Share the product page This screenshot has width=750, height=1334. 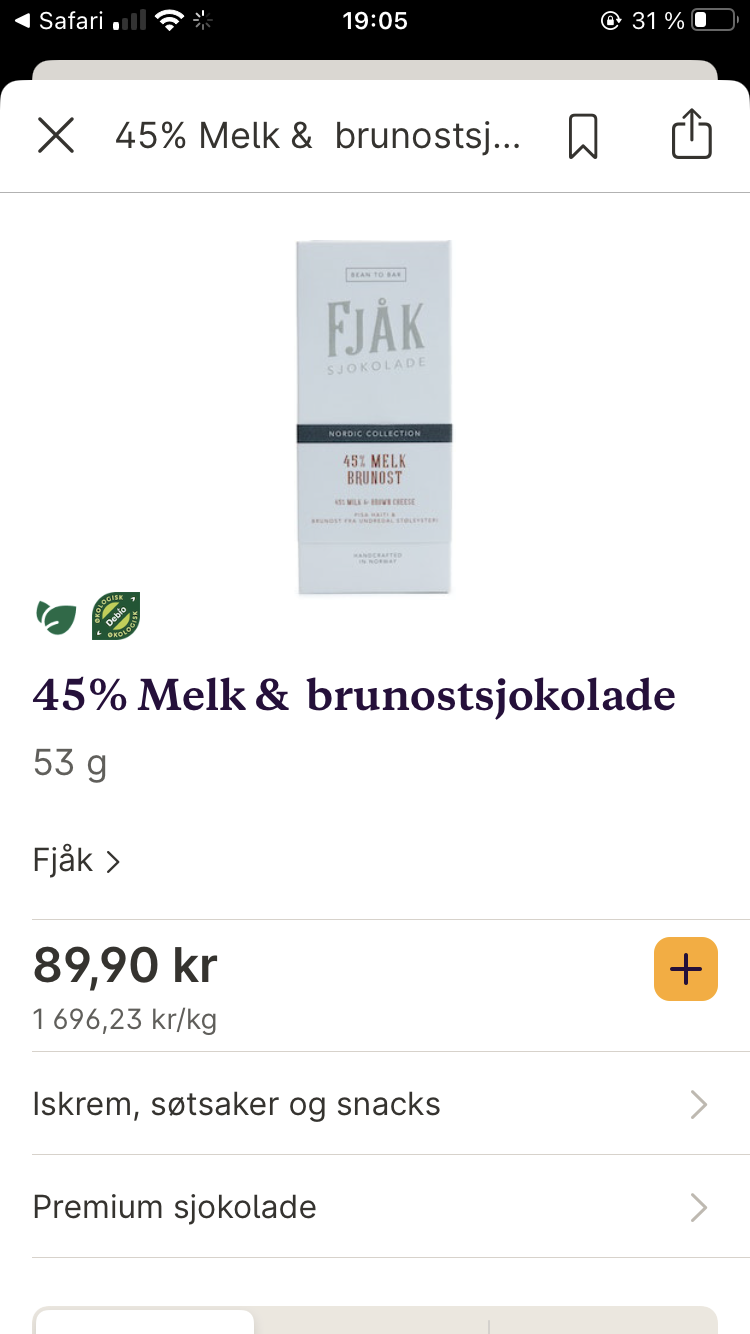pyautogui.click(x=691, y=134)
